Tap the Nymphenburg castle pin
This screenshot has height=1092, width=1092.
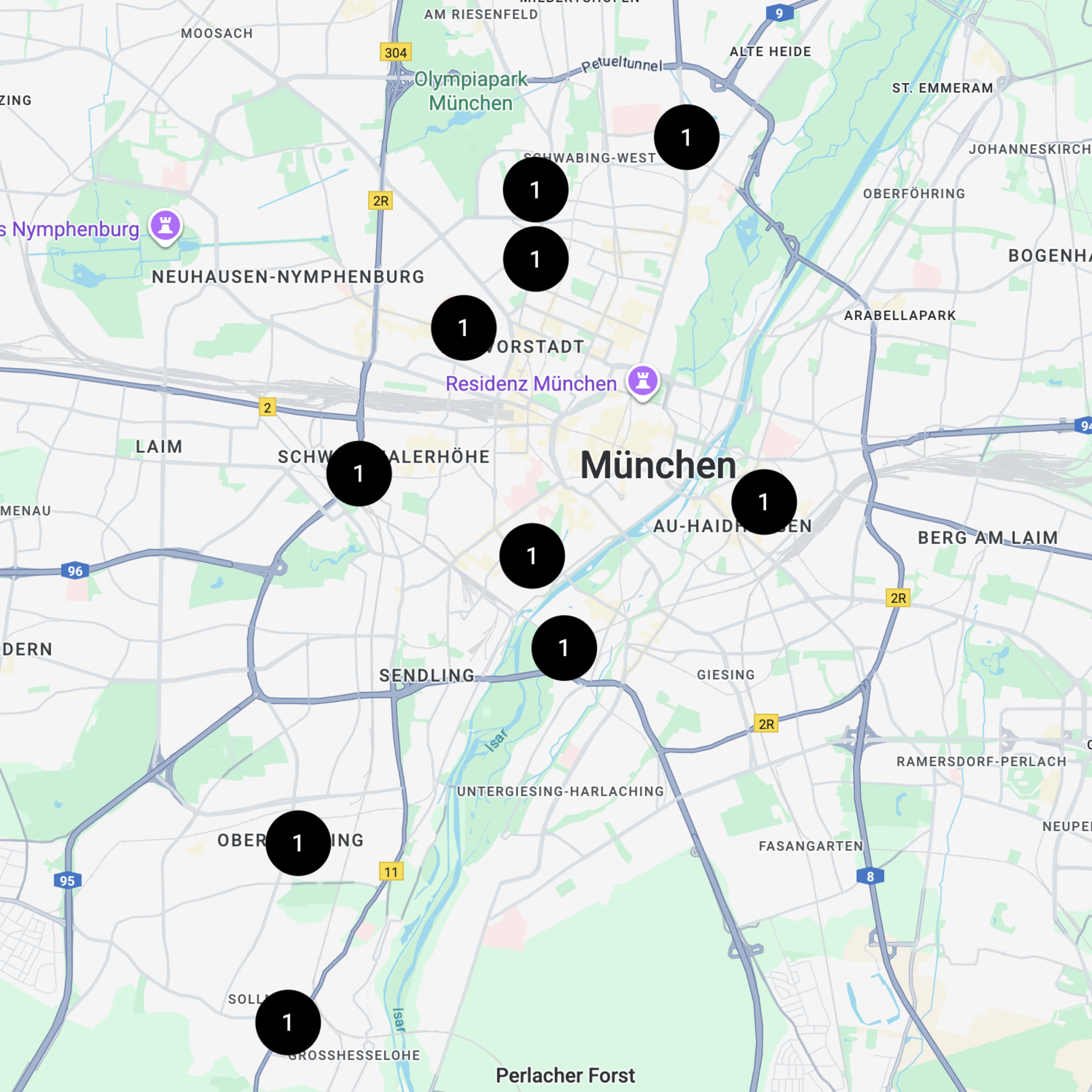tap(165, 226)
